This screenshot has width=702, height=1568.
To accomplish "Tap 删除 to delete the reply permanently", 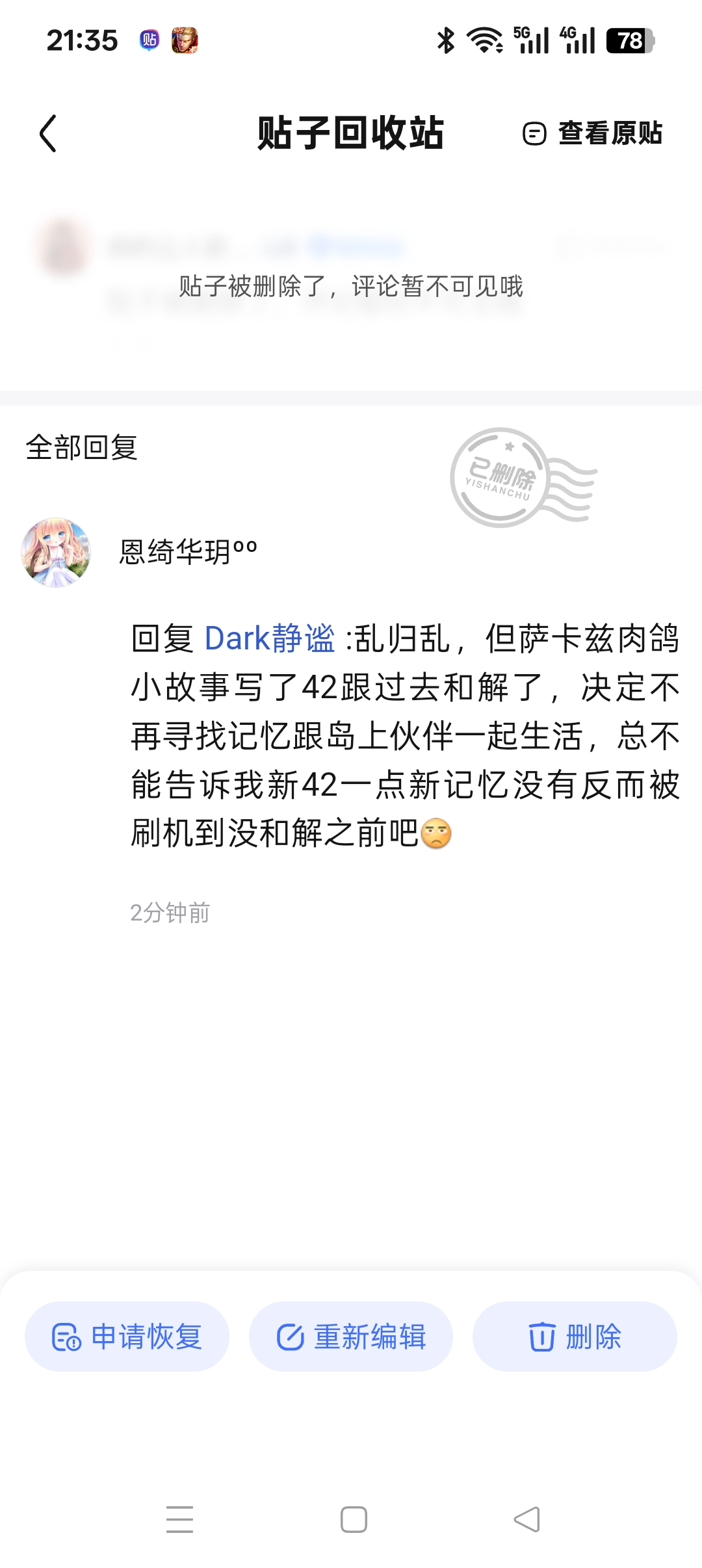I will coord(575,1337).
